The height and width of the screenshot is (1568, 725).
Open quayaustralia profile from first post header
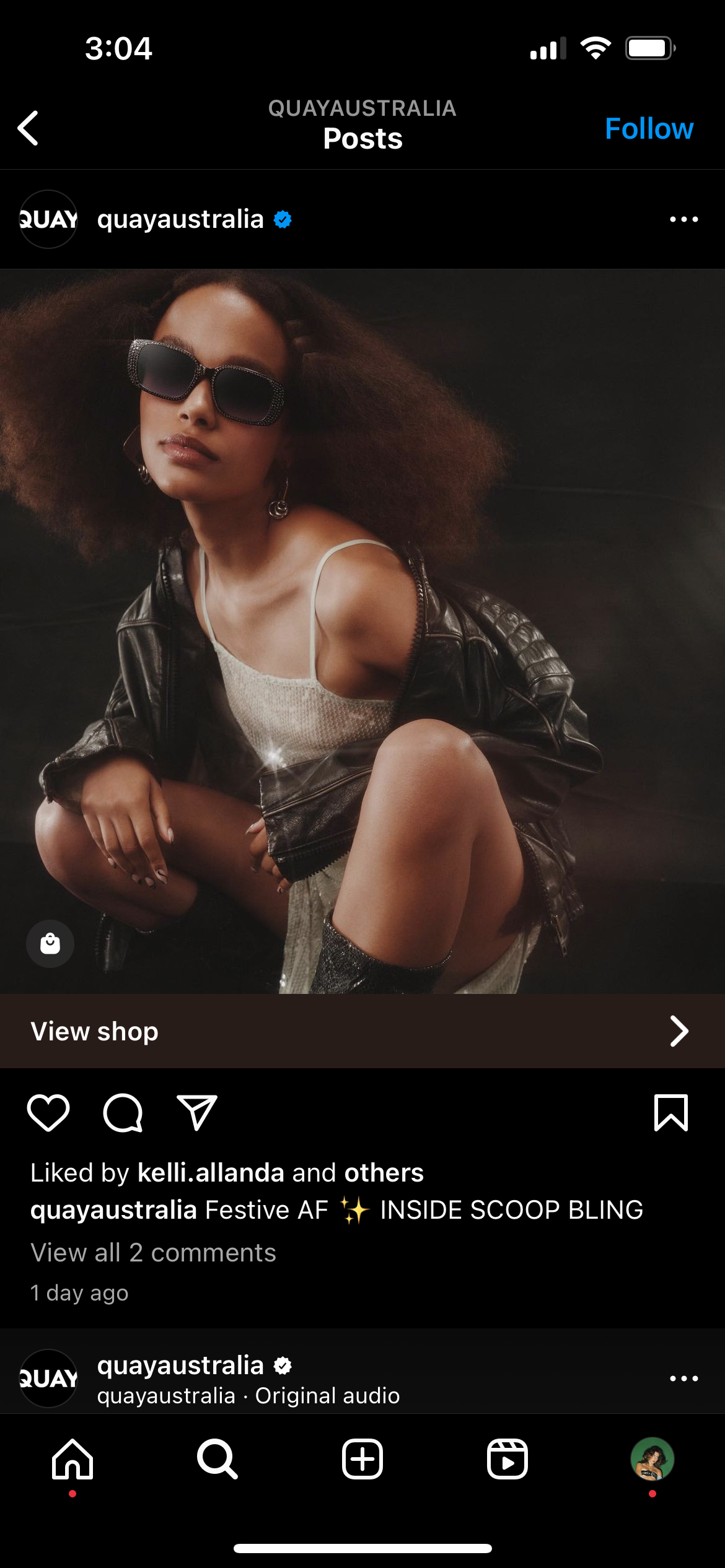180,219
